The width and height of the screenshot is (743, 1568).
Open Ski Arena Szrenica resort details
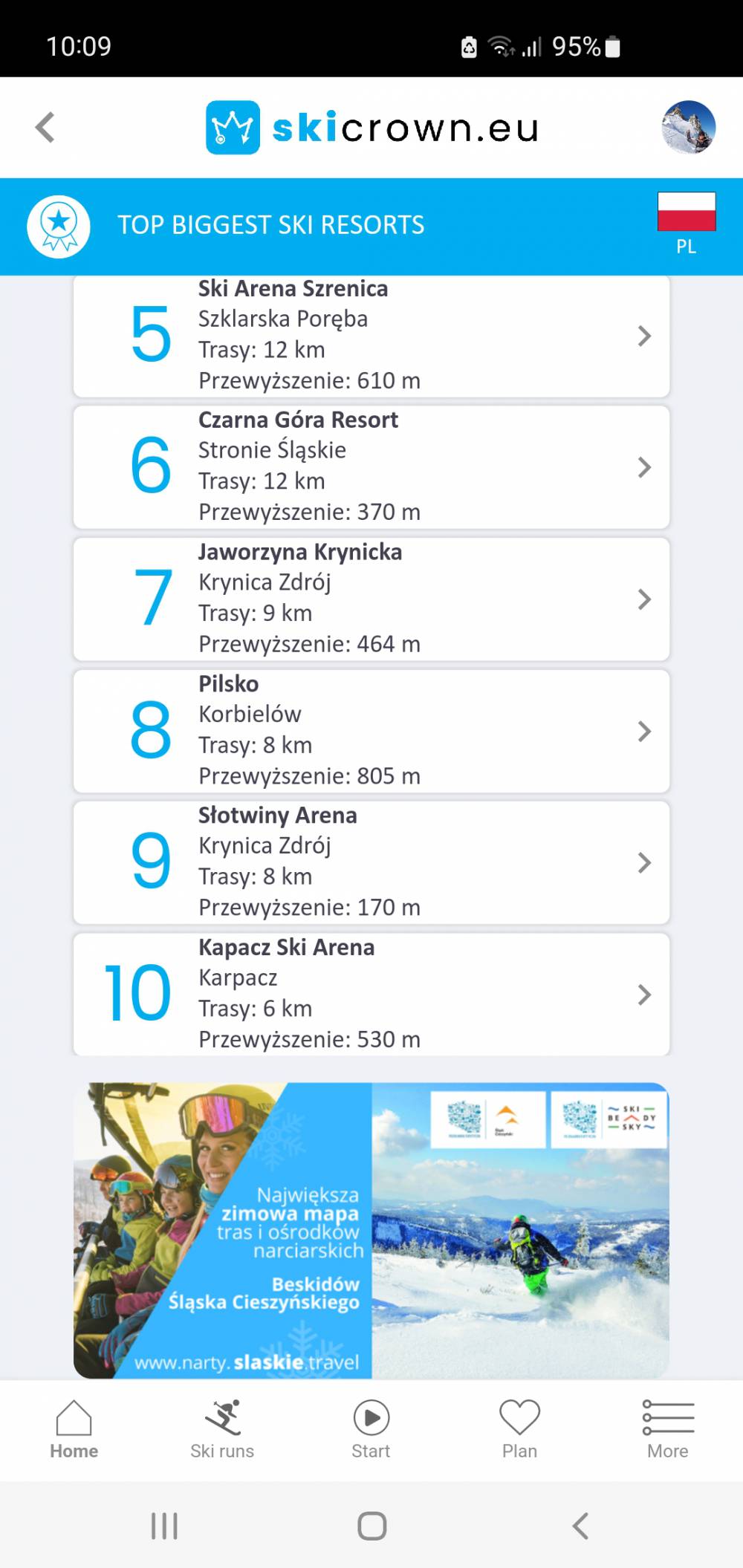[371, 336]
